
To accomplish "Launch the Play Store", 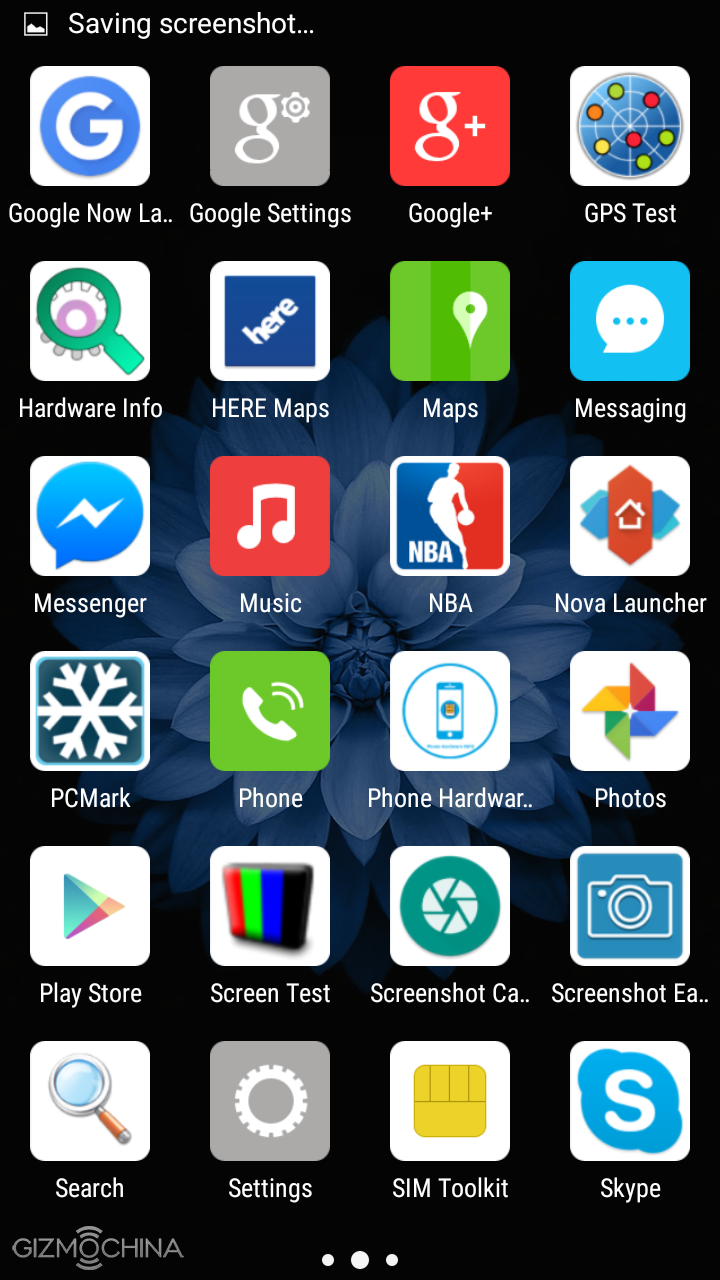I will 90,906.
